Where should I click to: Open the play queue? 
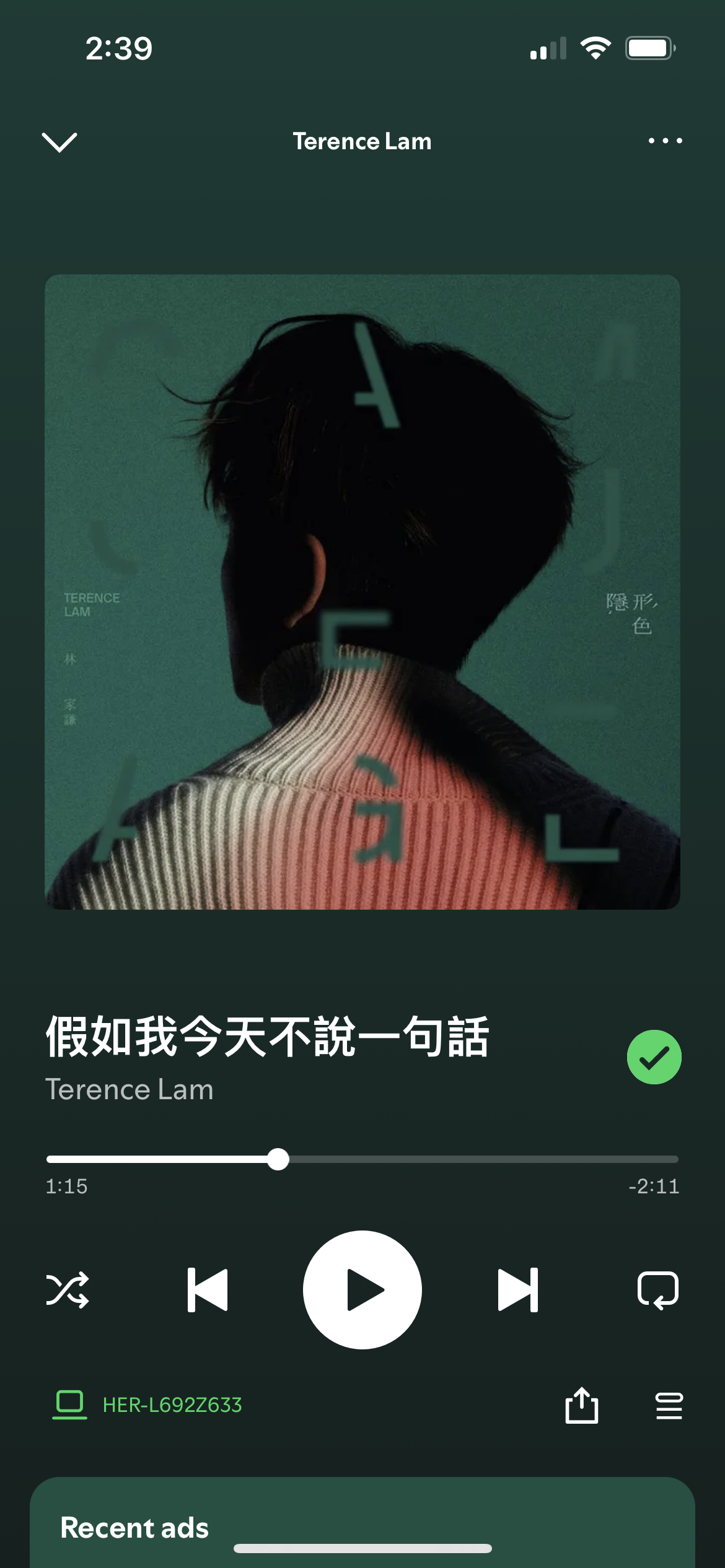coord(669,1405)
